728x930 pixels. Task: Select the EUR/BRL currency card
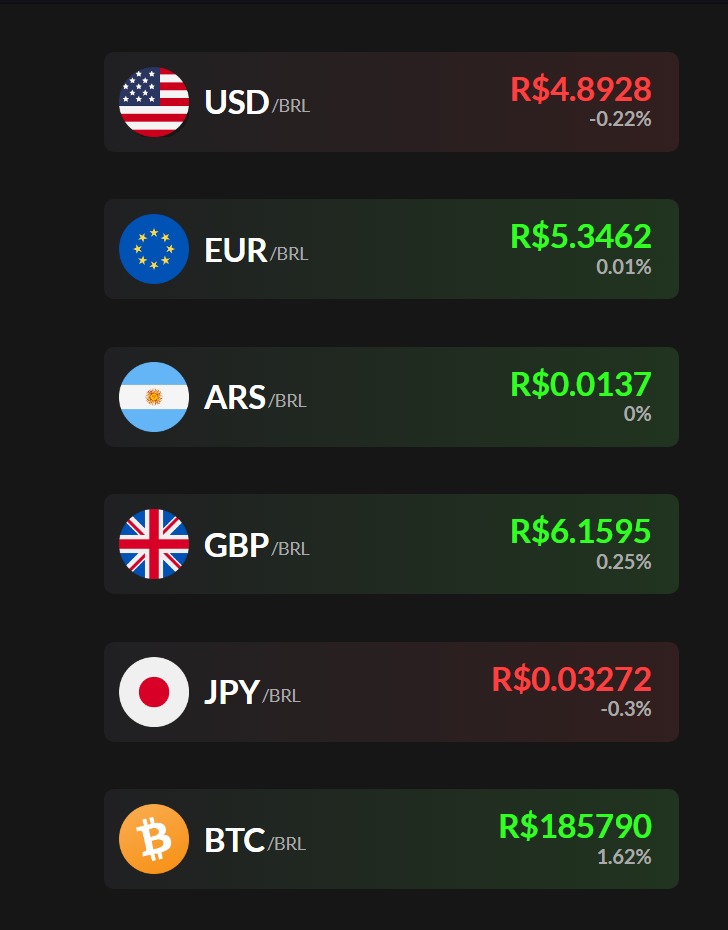point(391,249)
